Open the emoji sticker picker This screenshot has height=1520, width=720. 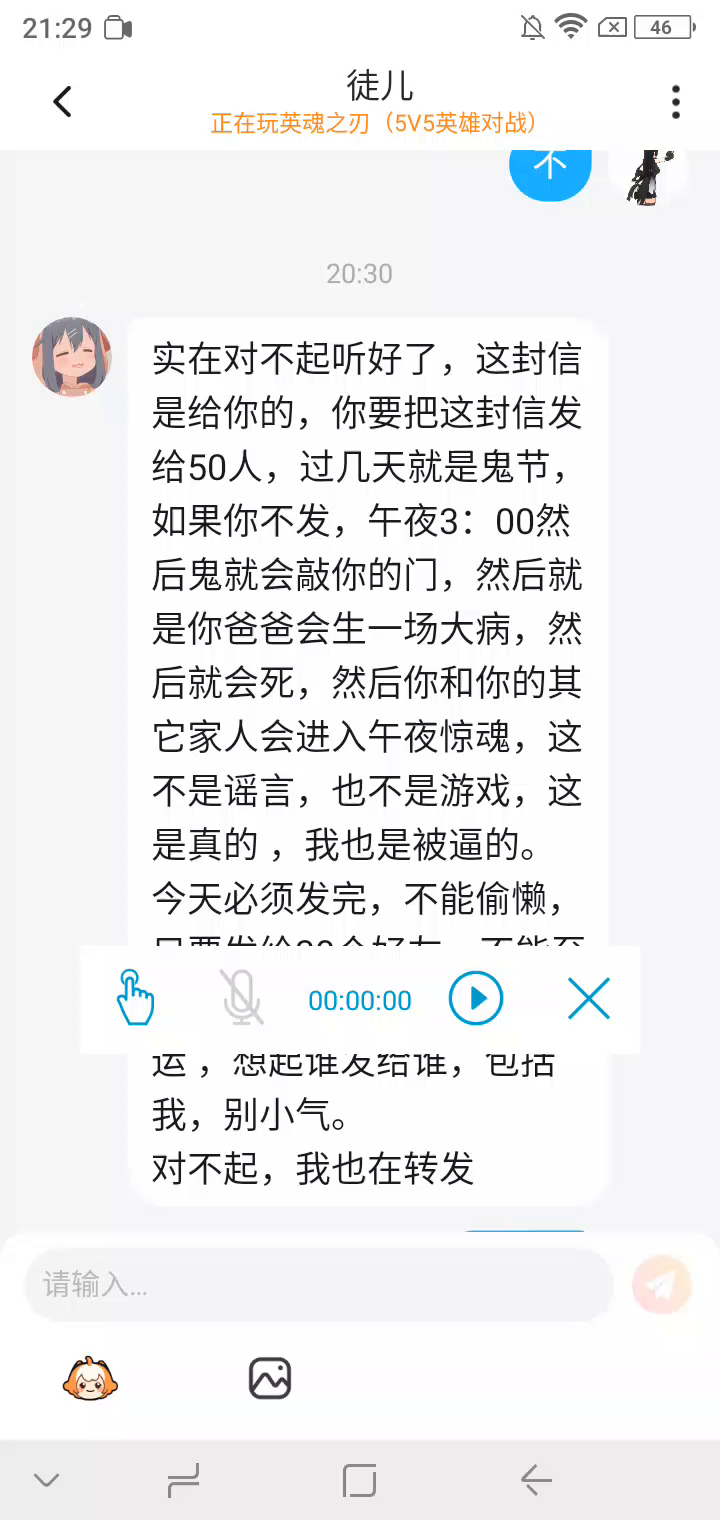coord(91,1380)
